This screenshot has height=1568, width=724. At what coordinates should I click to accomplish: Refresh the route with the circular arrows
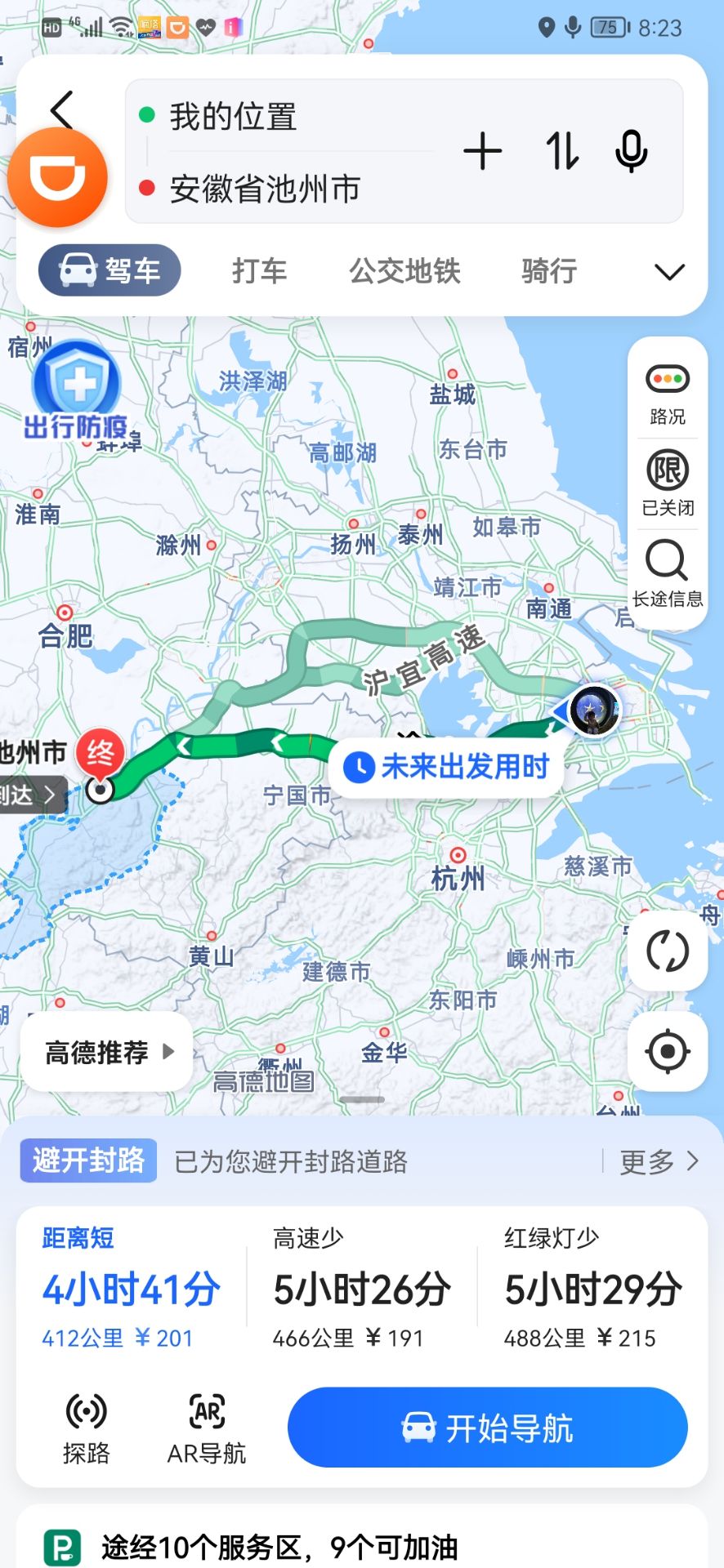pyautogui.click(x=667, y=951)
